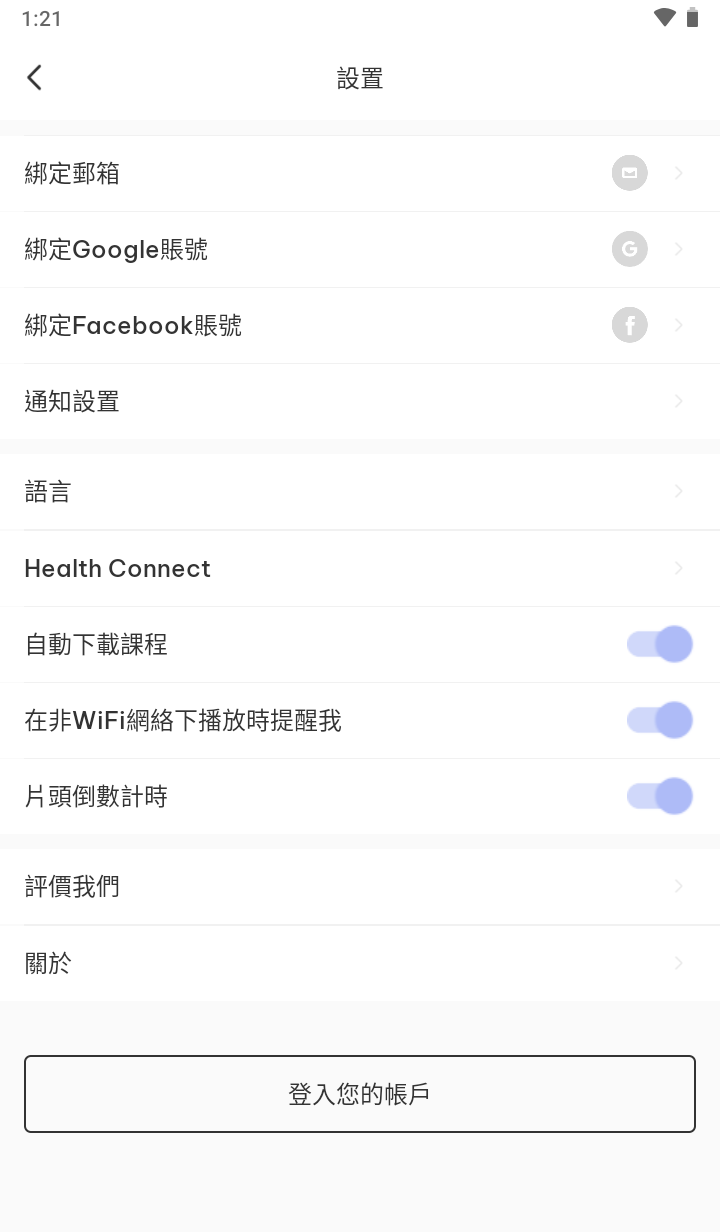Tap the back arrow icon
The width and height of the screenshot is (720, 1232).
pos(34,77)
